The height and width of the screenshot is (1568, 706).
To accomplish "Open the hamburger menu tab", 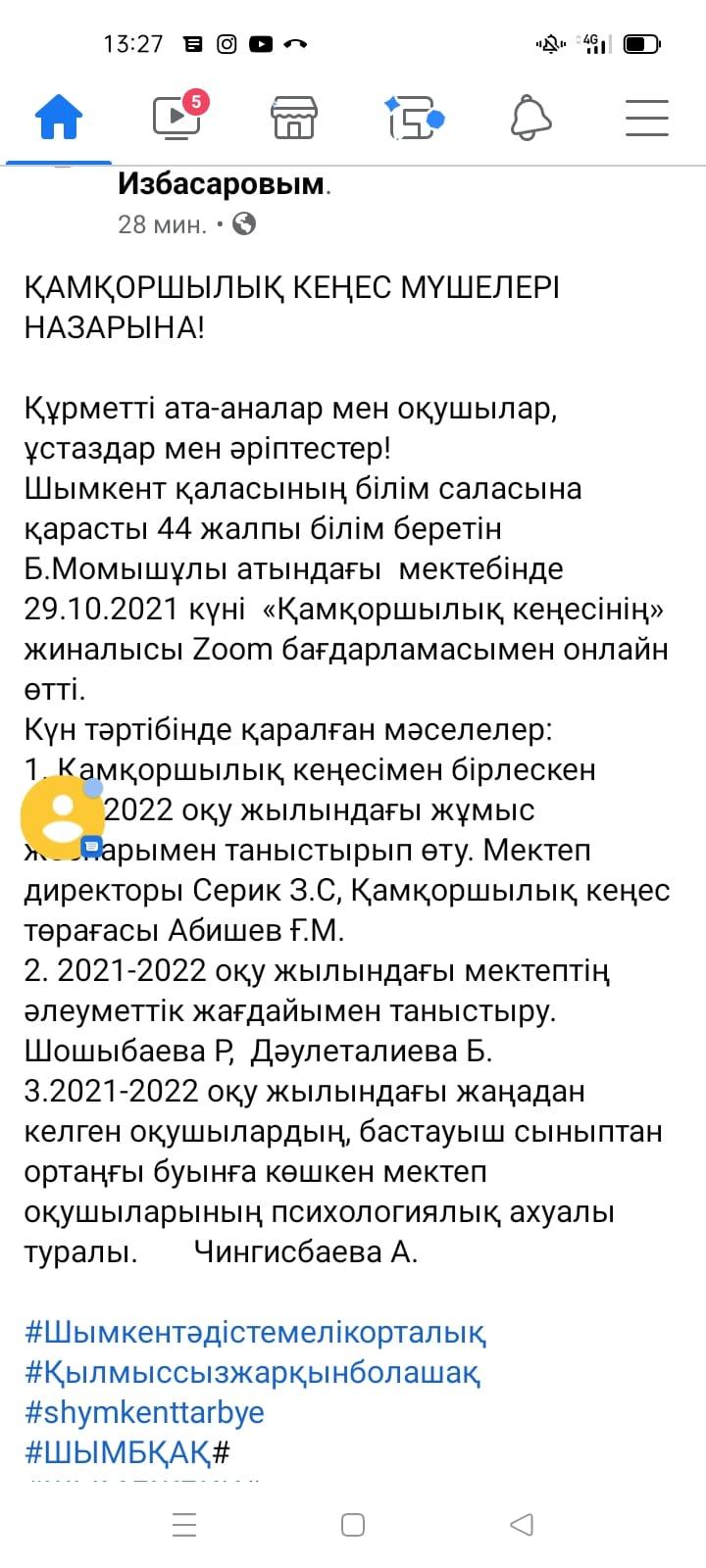I will (x=647, y=119).
